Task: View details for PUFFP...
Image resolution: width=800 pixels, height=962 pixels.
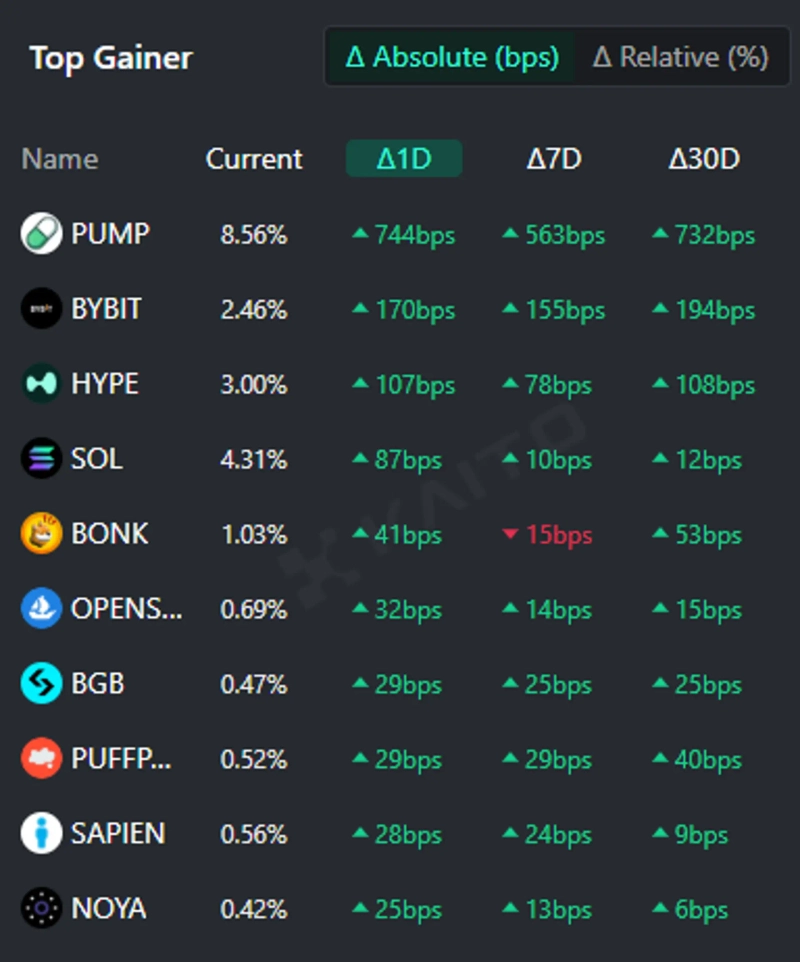Action: pos(121,759)
